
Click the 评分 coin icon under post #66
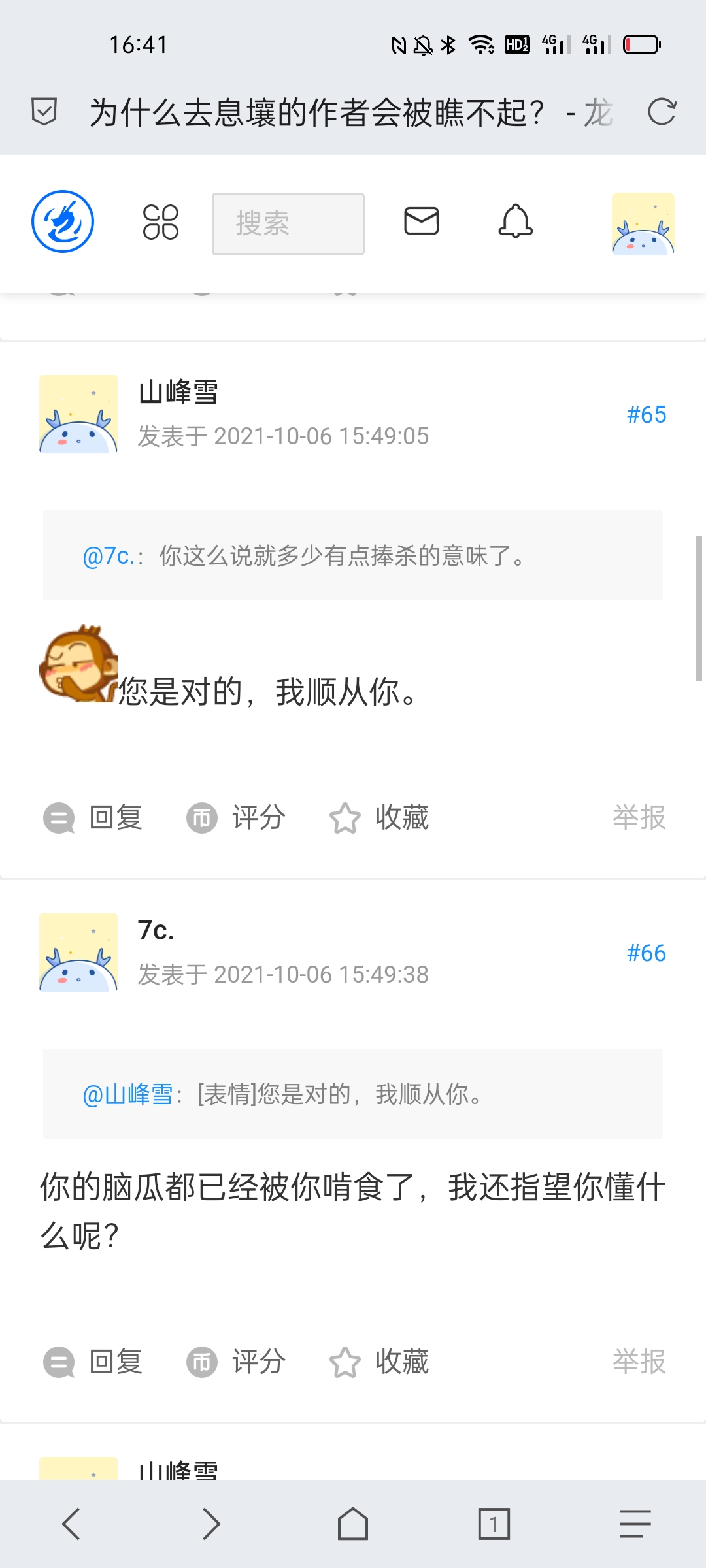tap(202, 1362)
